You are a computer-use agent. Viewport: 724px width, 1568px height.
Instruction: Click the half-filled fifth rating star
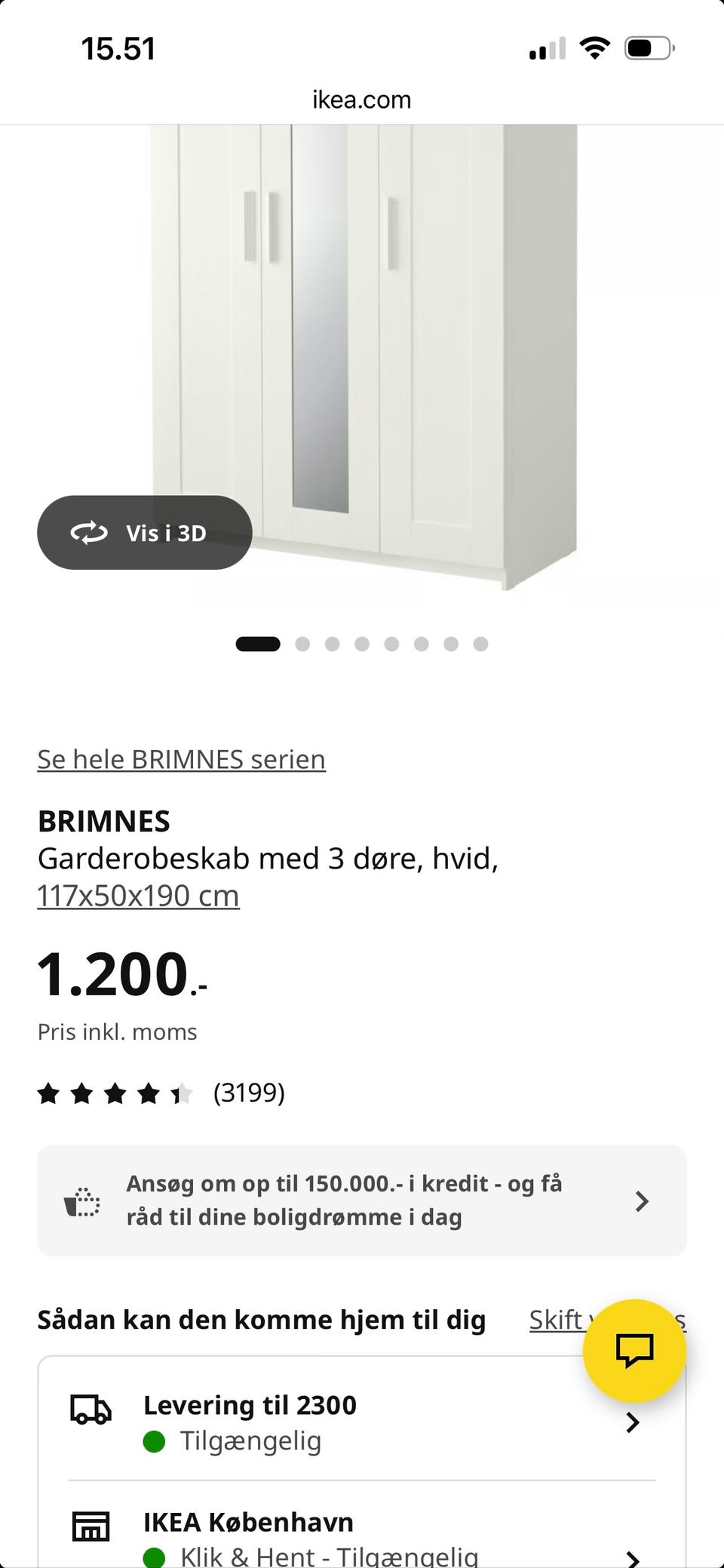pyautogui.click(x=181, y=1092)
